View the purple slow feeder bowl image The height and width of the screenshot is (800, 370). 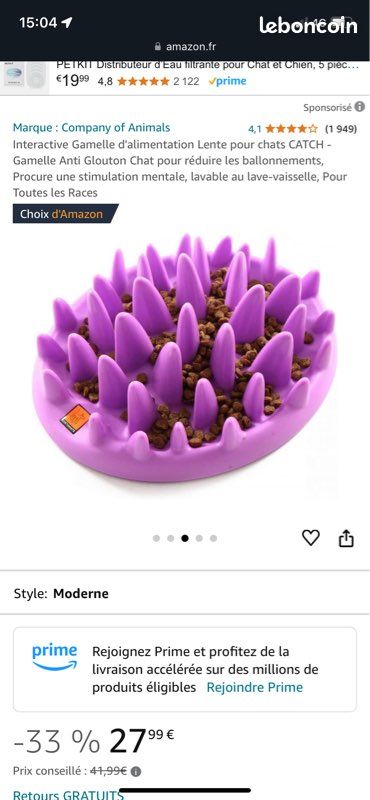tap(185, 357)
